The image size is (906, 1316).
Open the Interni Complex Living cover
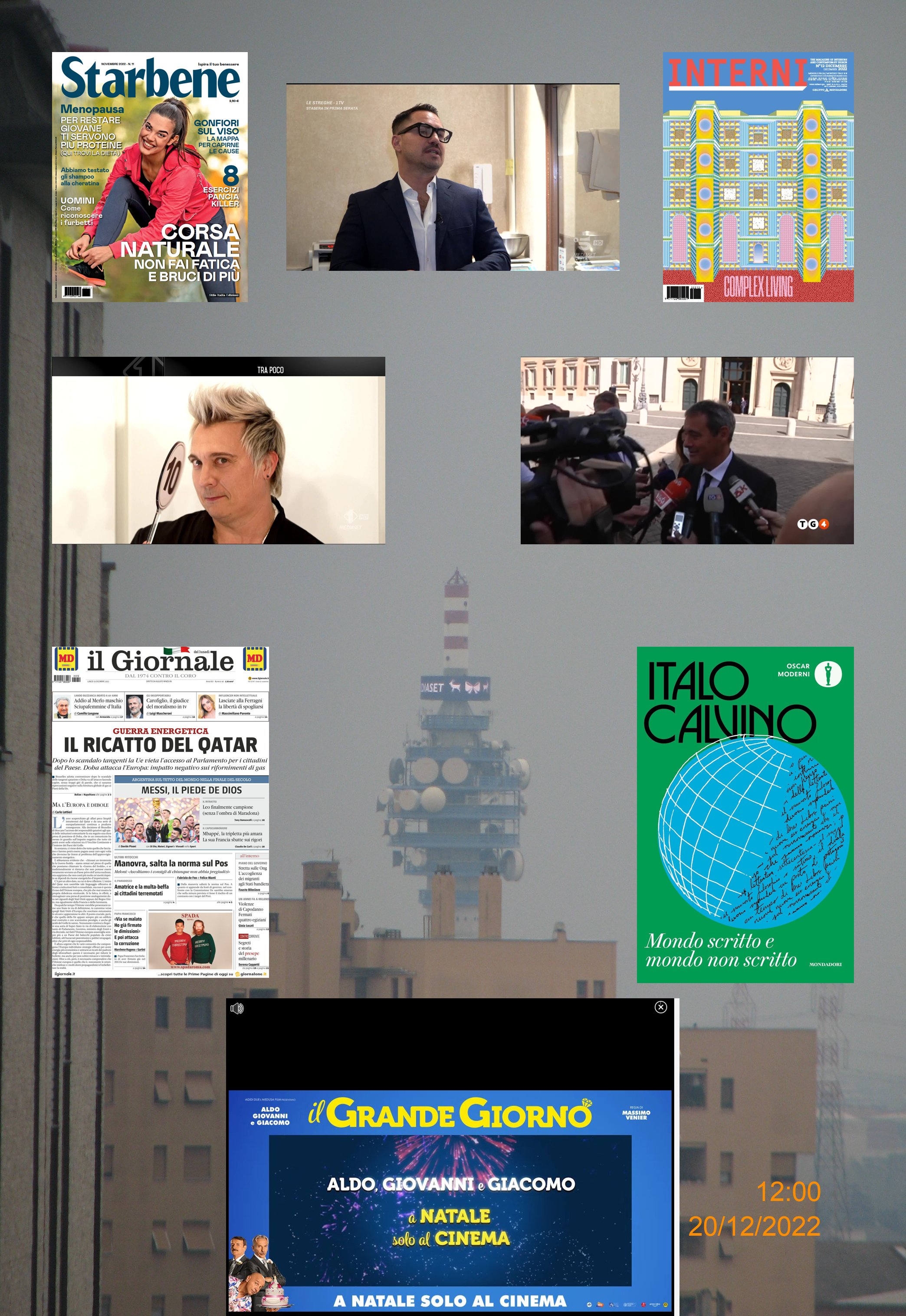tap(758, 177)
